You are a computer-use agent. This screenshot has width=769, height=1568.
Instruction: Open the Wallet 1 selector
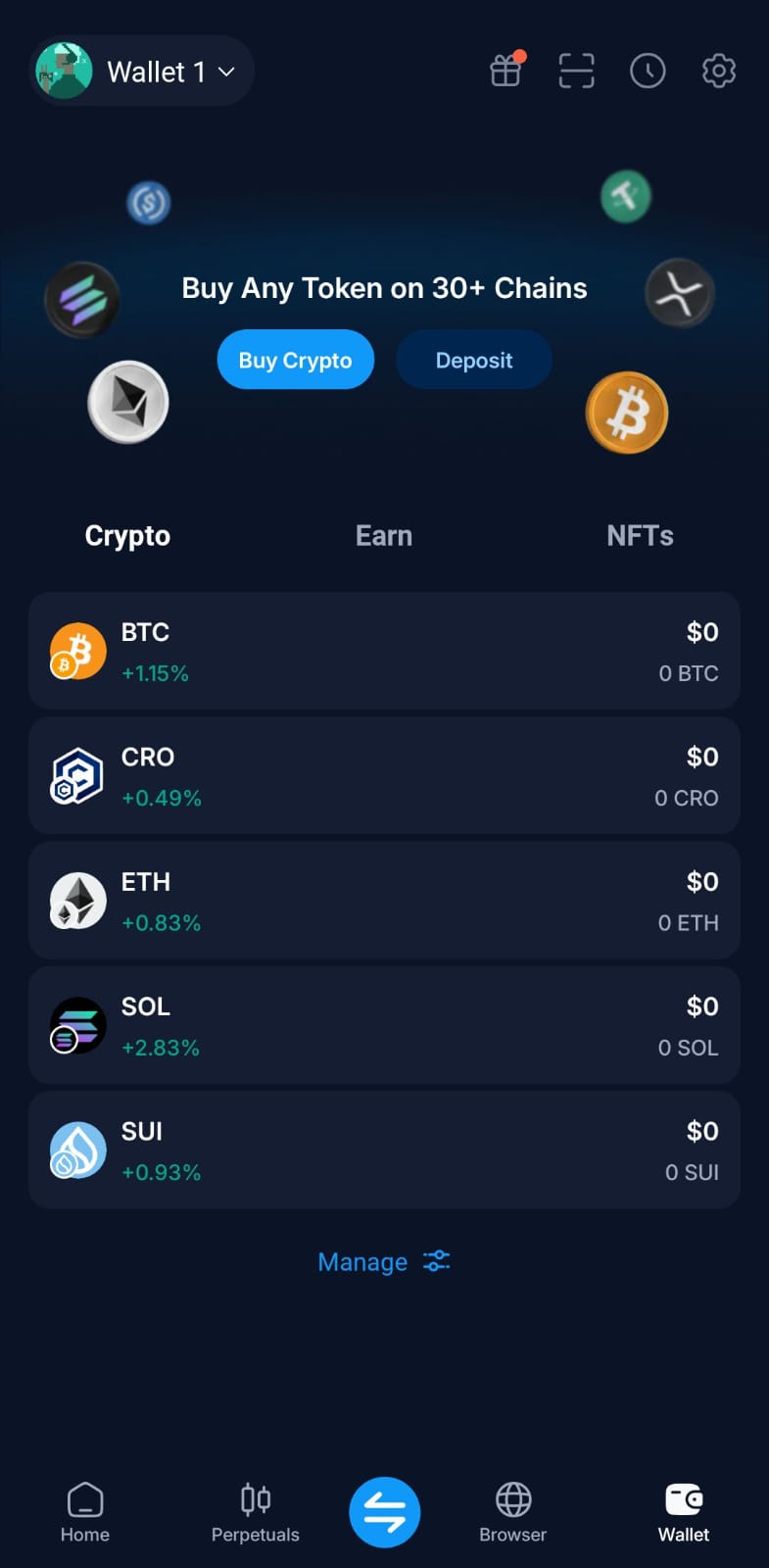pos(141,71)
